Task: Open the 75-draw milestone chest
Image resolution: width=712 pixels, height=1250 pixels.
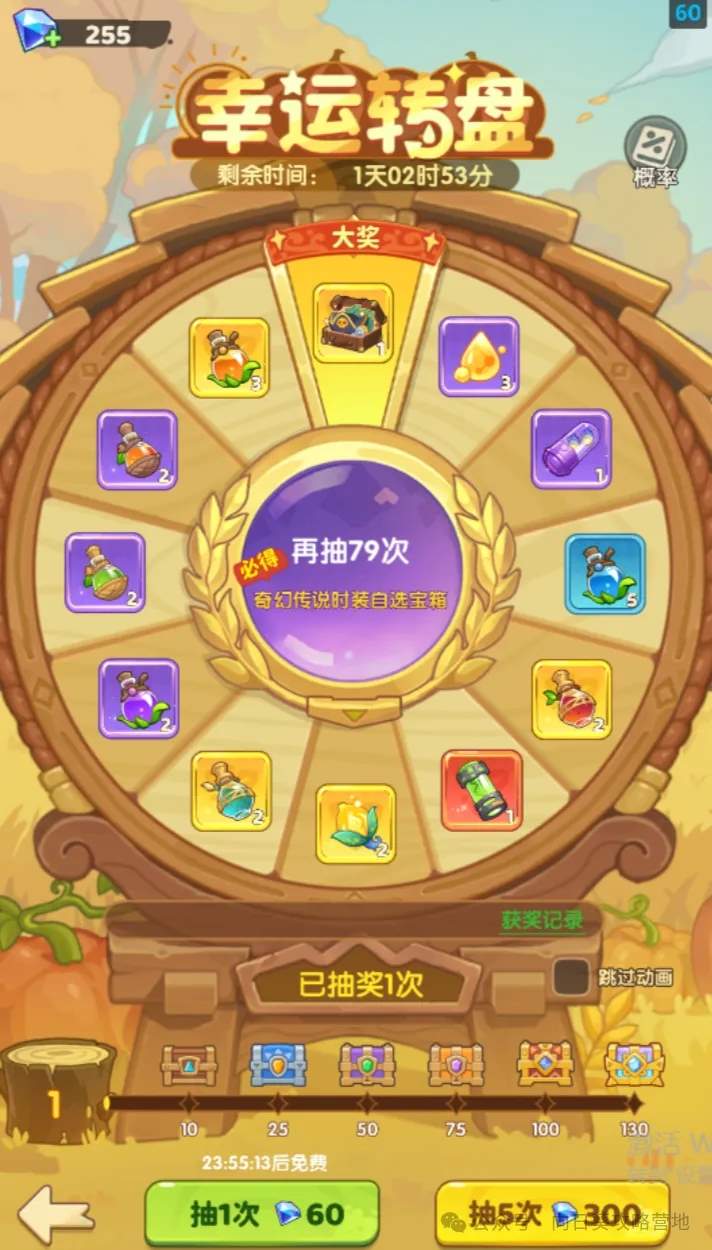Action: pyautogui.click(x=456, y=1066)
